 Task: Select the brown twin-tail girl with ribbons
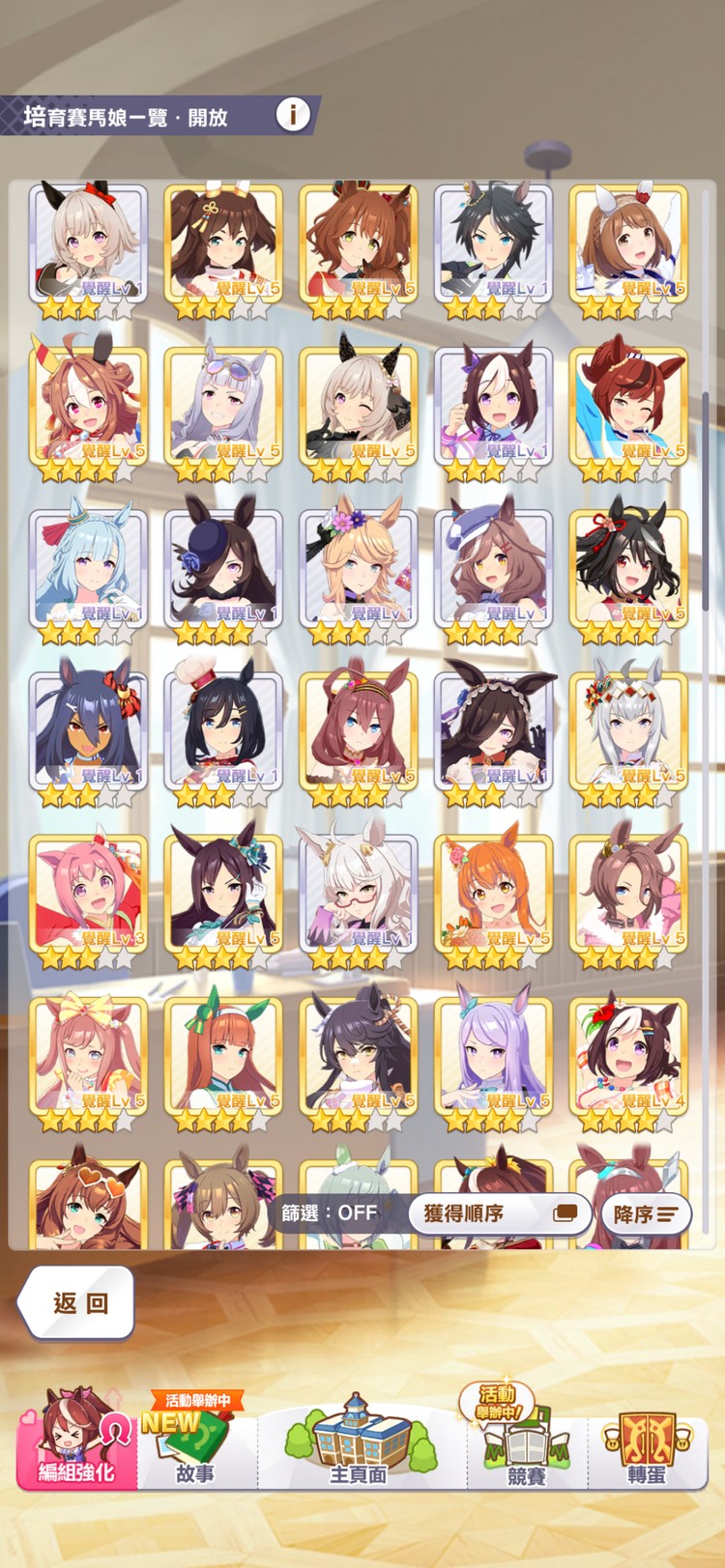coord(223,242)
